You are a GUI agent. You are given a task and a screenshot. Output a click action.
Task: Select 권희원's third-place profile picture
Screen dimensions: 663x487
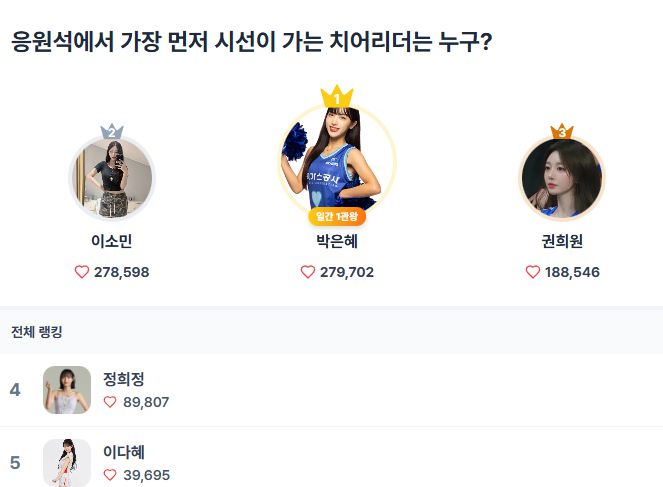tap(562, 178)
